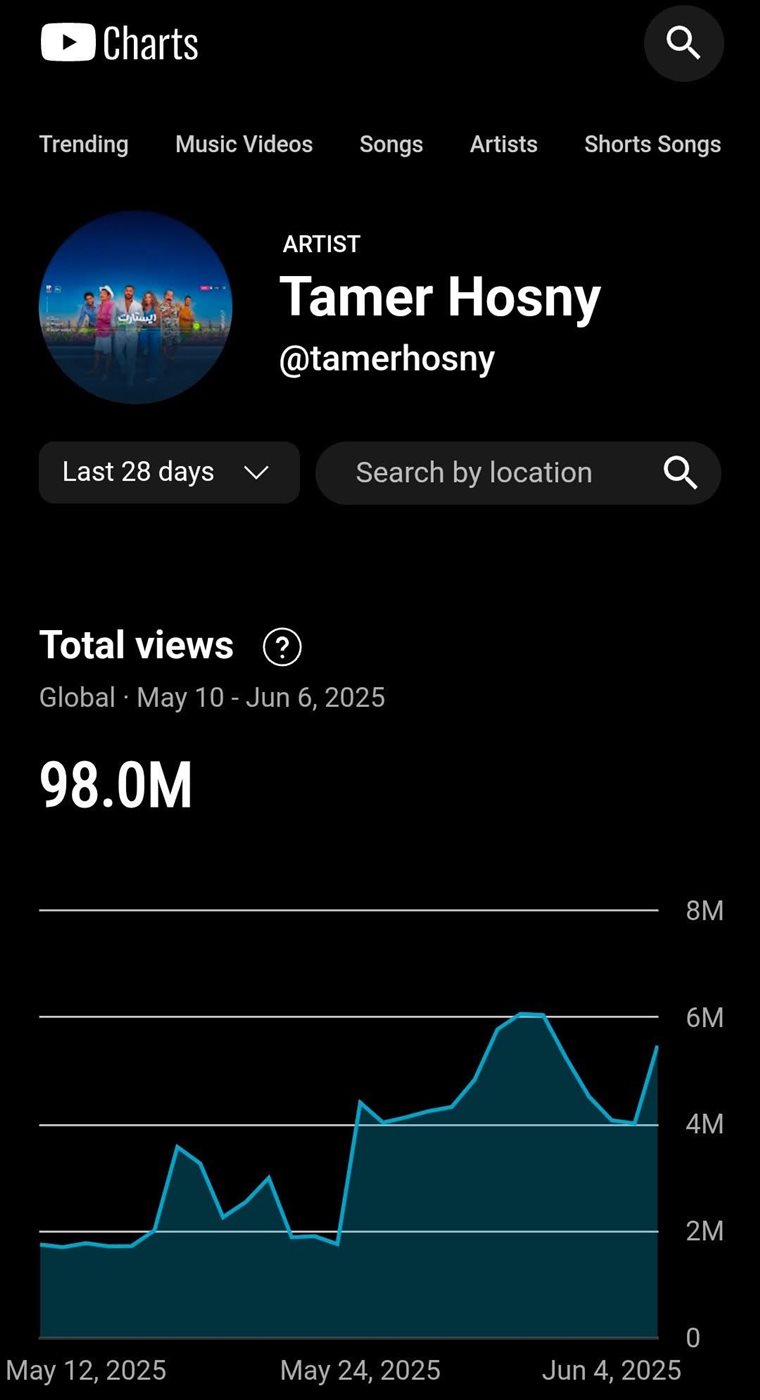Image resolution: width=760 pixels, height=1400 pixels.
Task: Select the Songs tab
Action: (391, 144)
